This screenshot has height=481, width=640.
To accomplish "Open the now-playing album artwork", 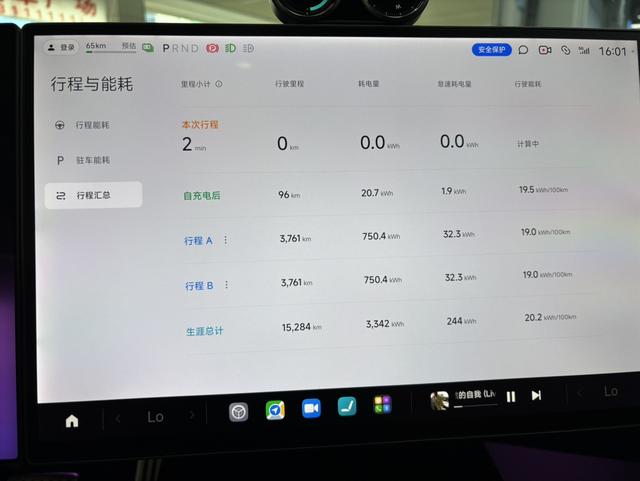I will tap(439, 400).
